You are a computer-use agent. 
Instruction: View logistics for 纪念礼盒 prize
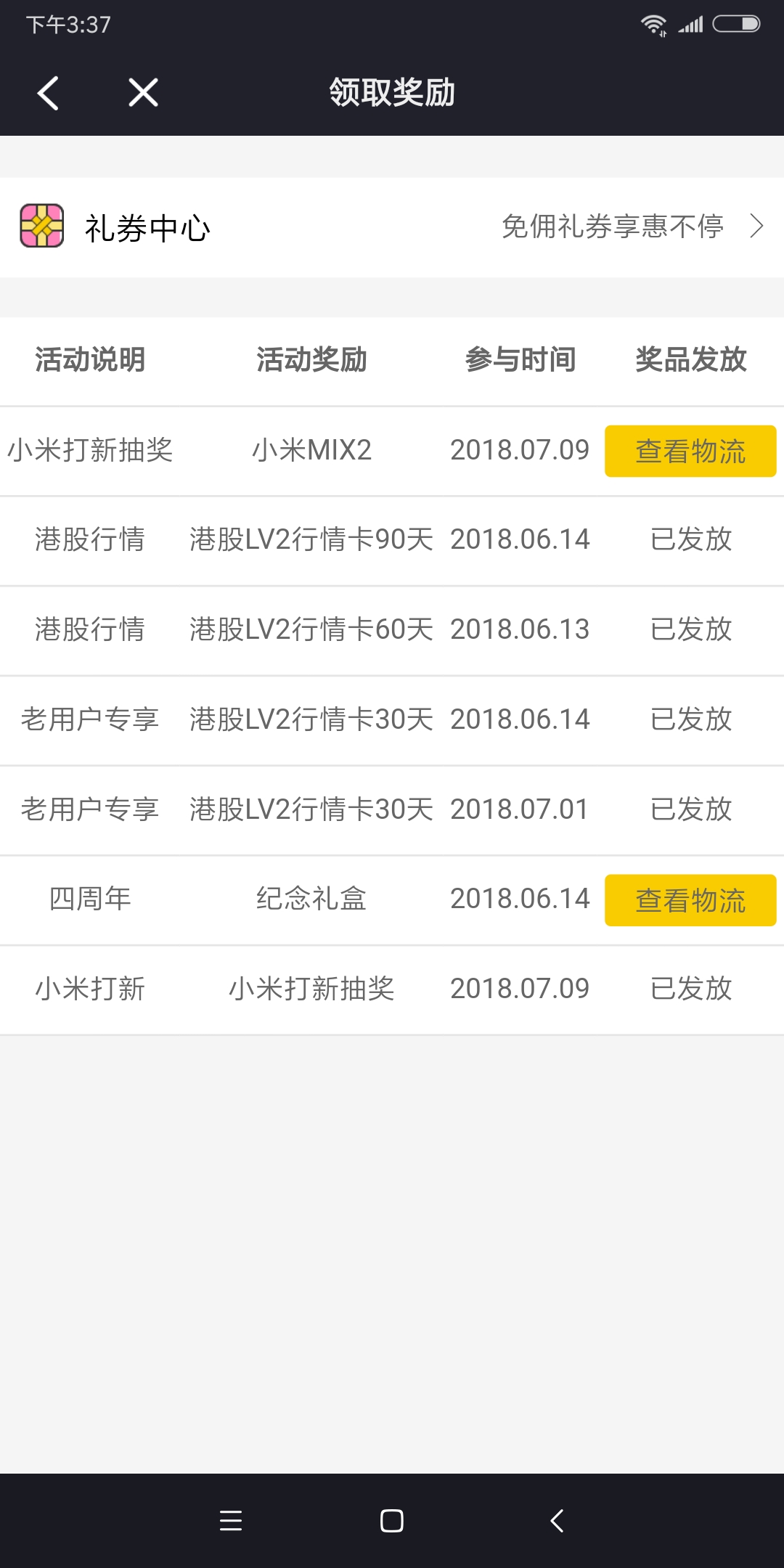(690, 900)
